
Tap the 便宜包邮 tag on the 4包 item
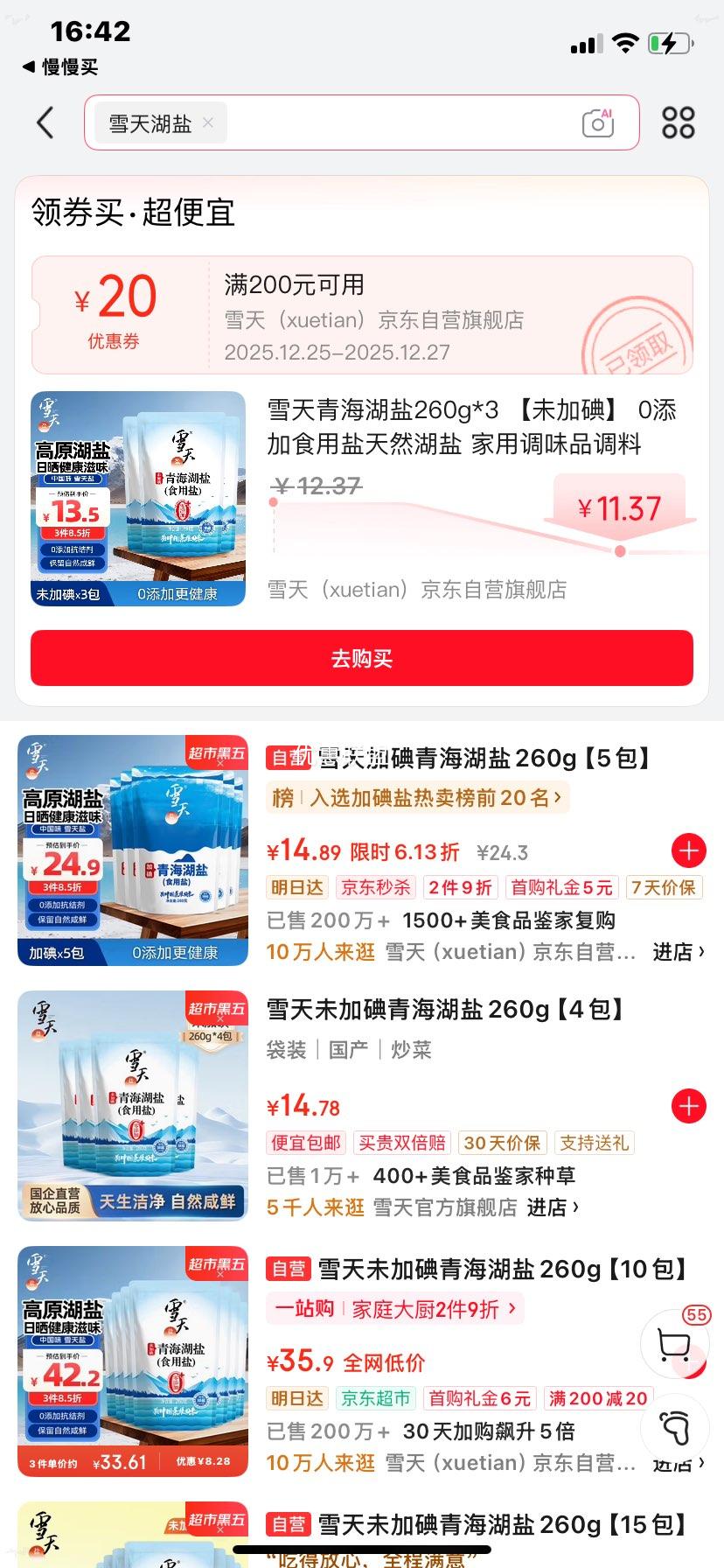click(305, 1142)
